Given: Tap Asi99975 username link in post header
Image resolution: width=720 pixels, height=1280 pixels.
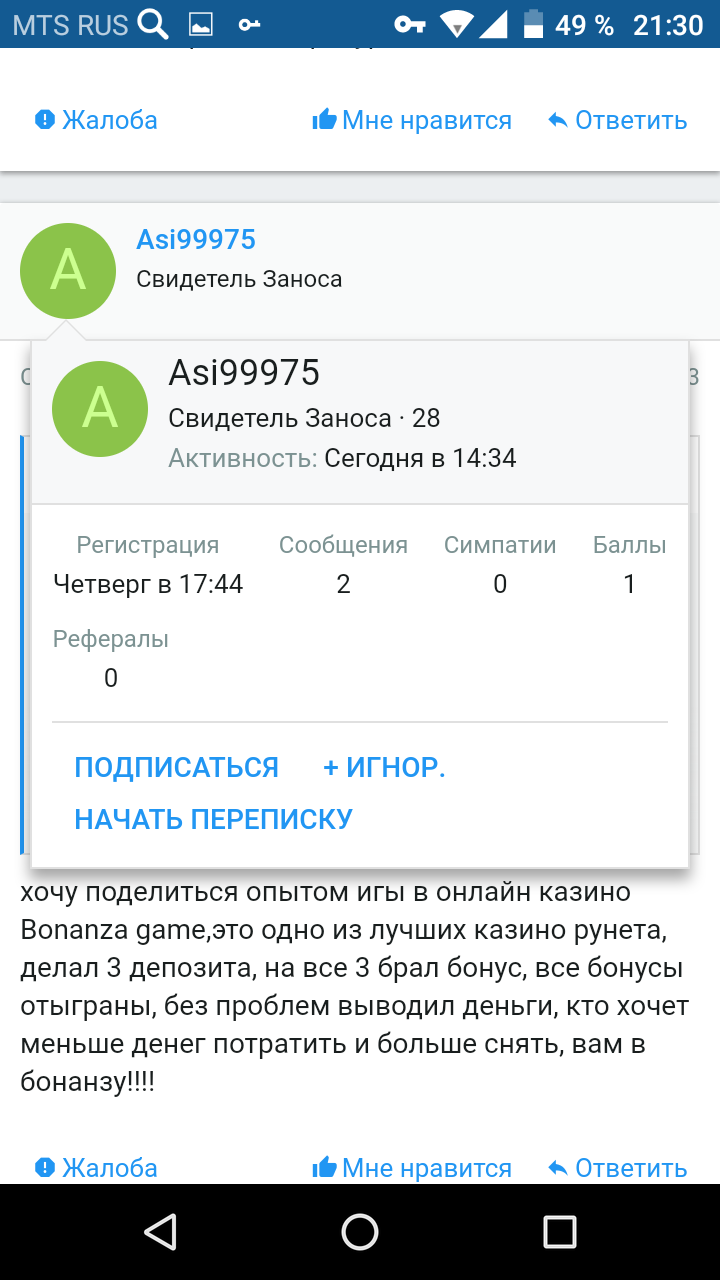Looking at the screenshot, I should [x=196, y=240].
